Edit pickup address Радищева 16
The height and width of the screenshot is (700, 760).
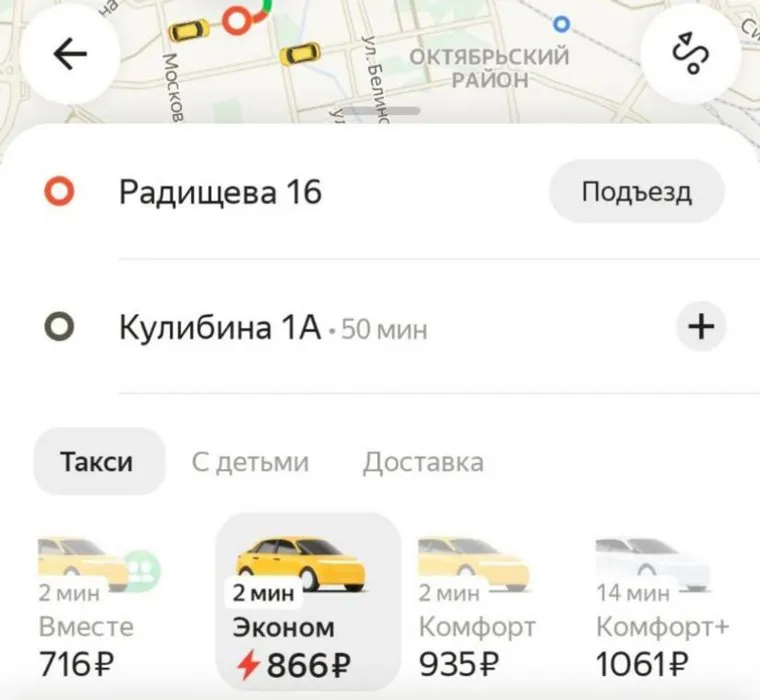coord(221,191)
